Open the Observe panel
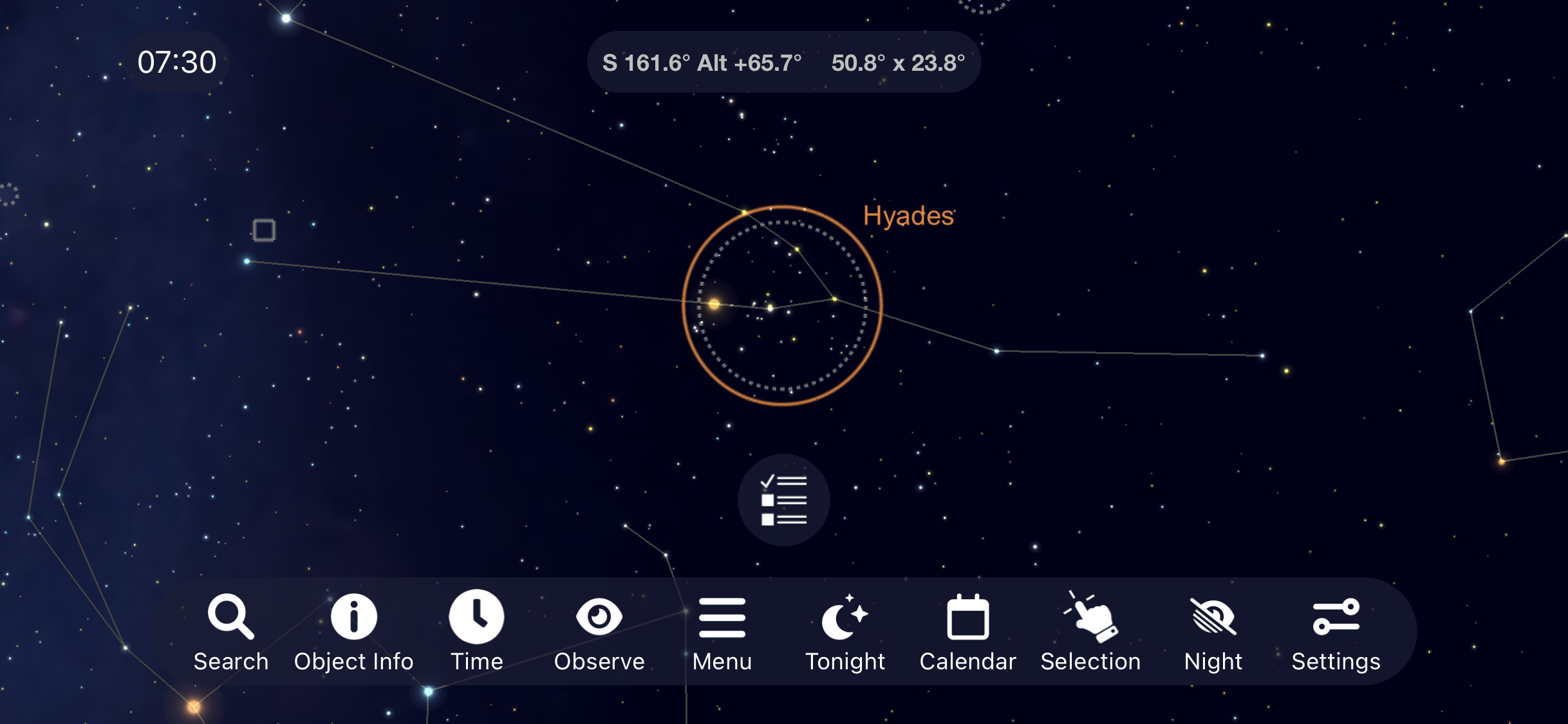Viewport: 1568px width, 724px height. (x=599, y=632)
